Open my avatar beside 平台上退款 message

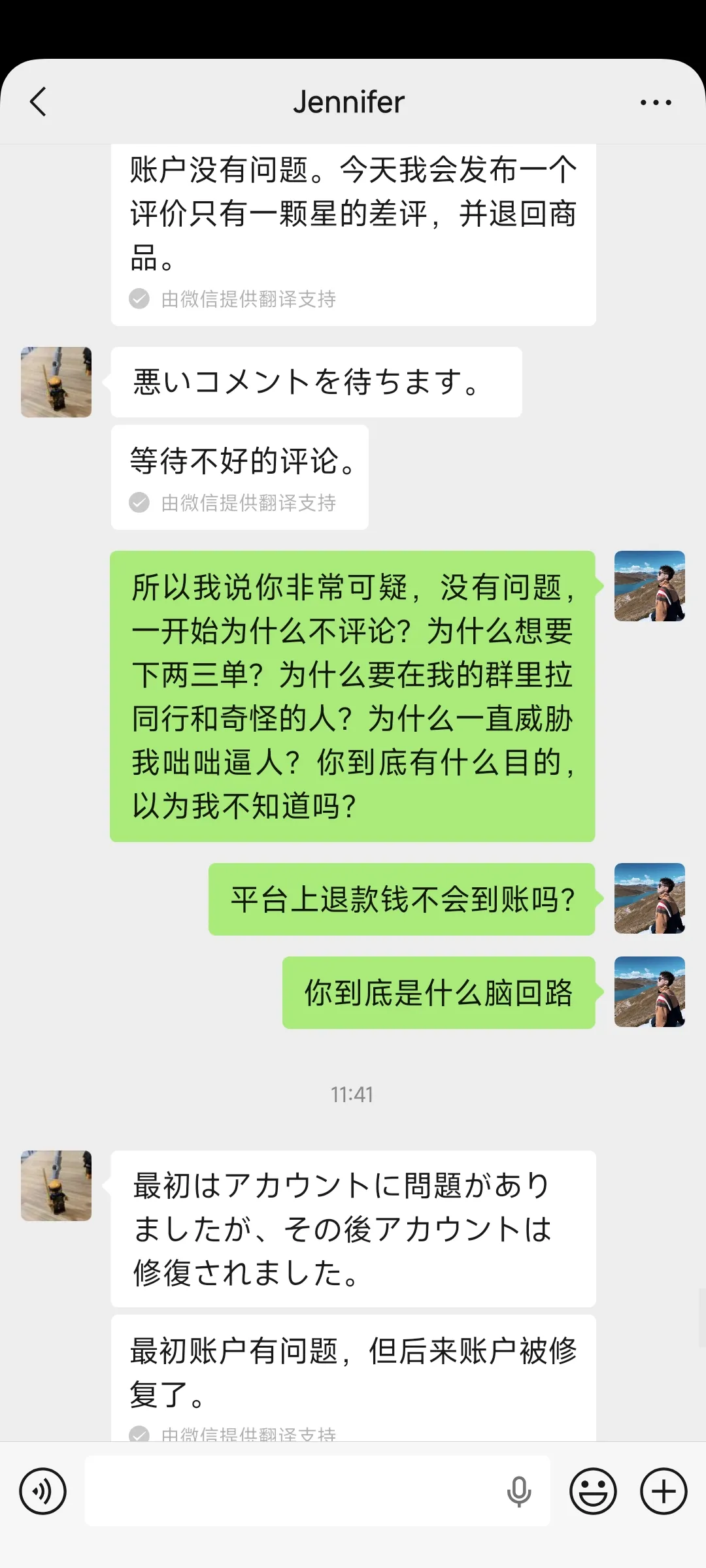pos(649,898)
